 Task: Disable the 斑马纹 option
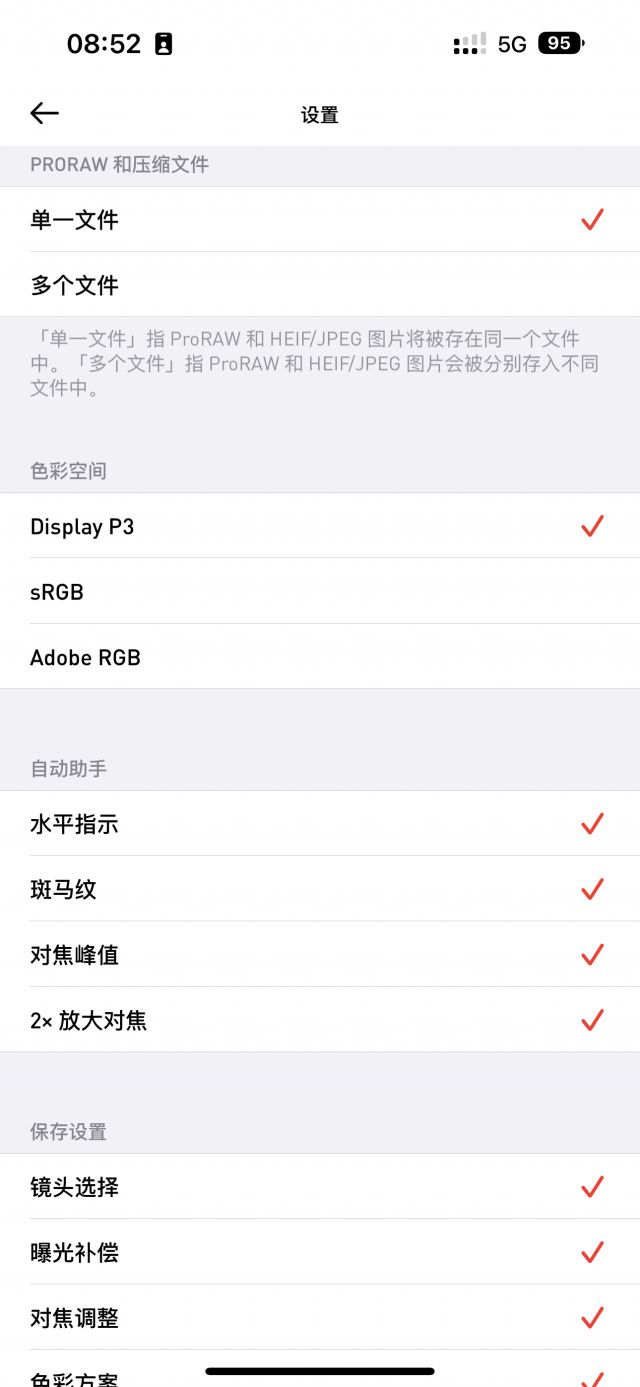[x=320, y=889]
